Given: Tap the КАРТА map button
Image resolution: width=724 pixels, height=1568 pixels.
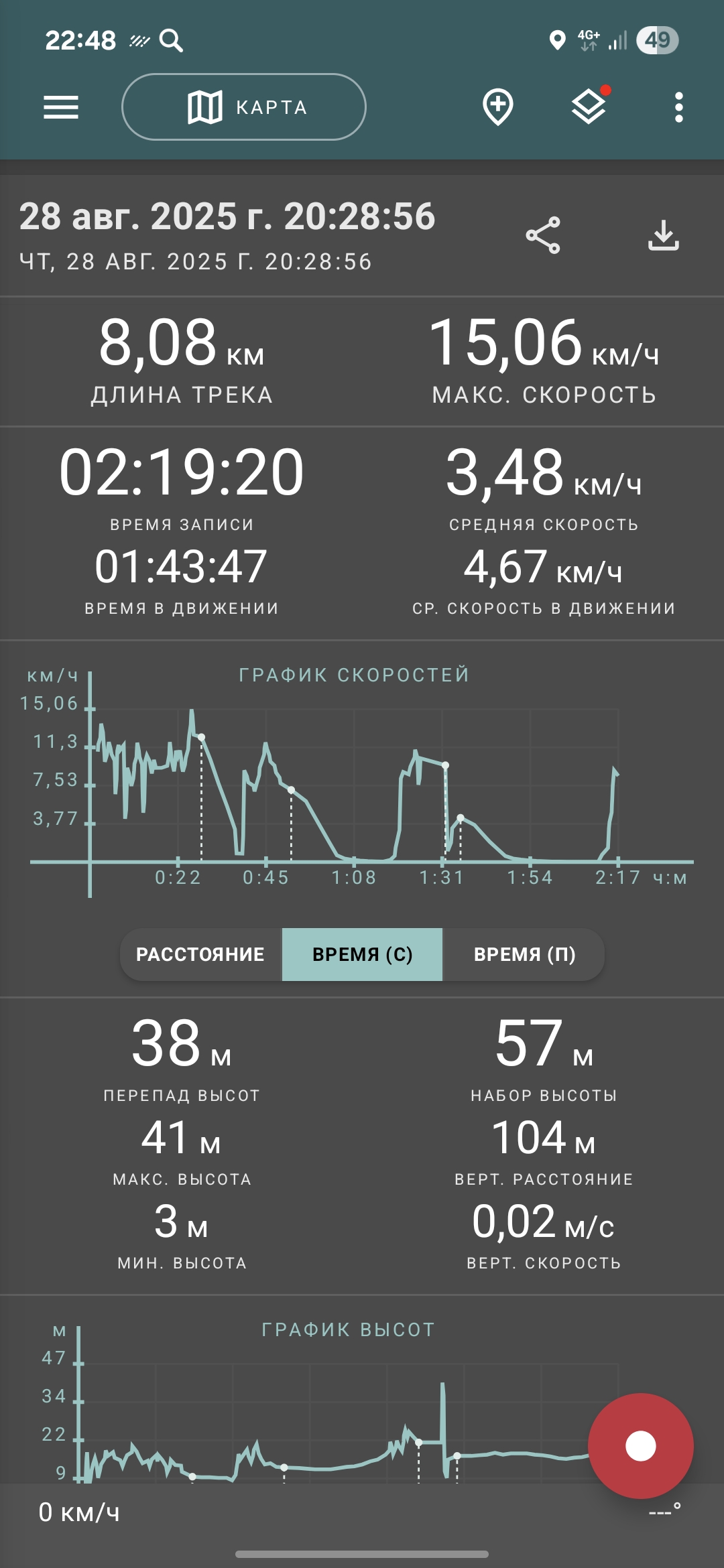Looking at the screenshot, I should pos(244,107).
